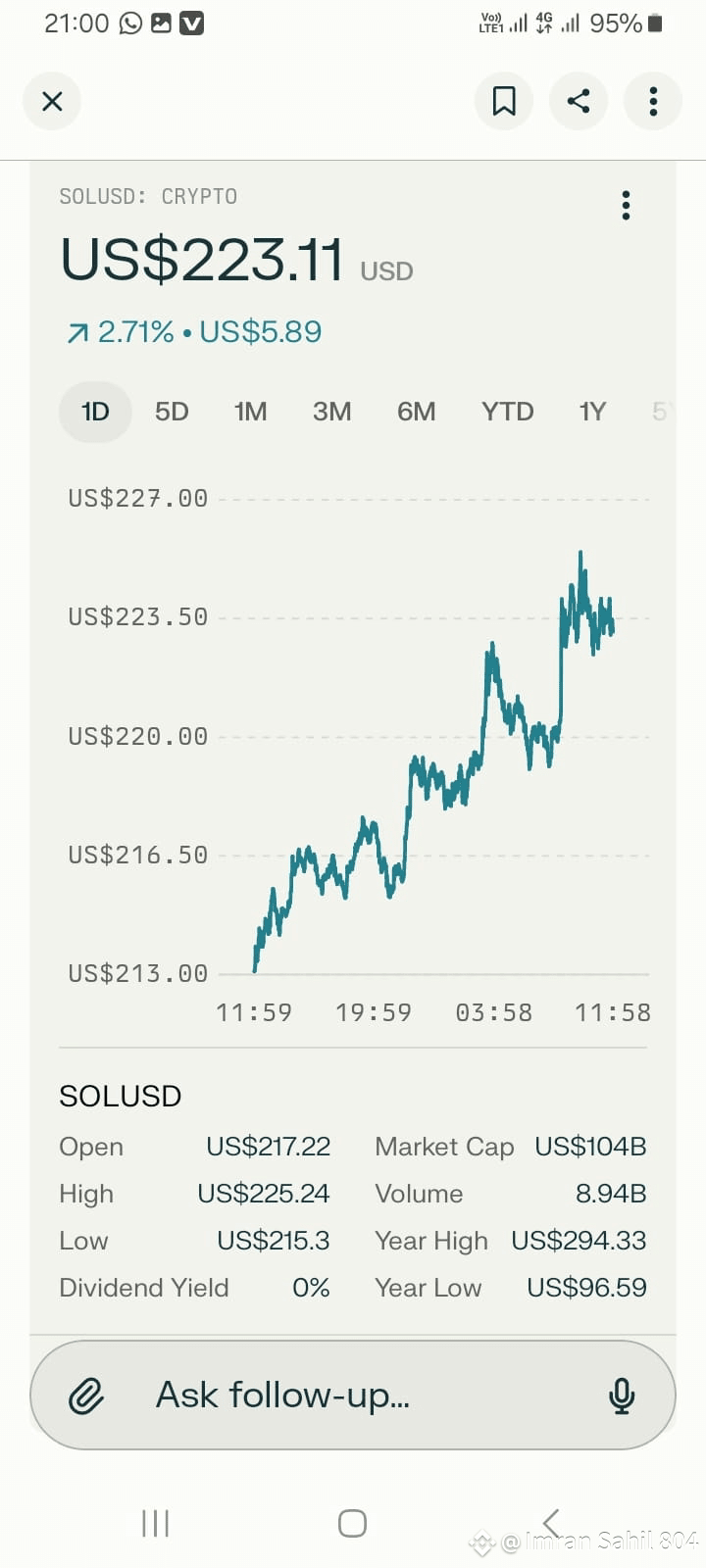This screenshot has width=706, height=1568.
Task: Switch chart to YTD range
Action: point(508,412)
